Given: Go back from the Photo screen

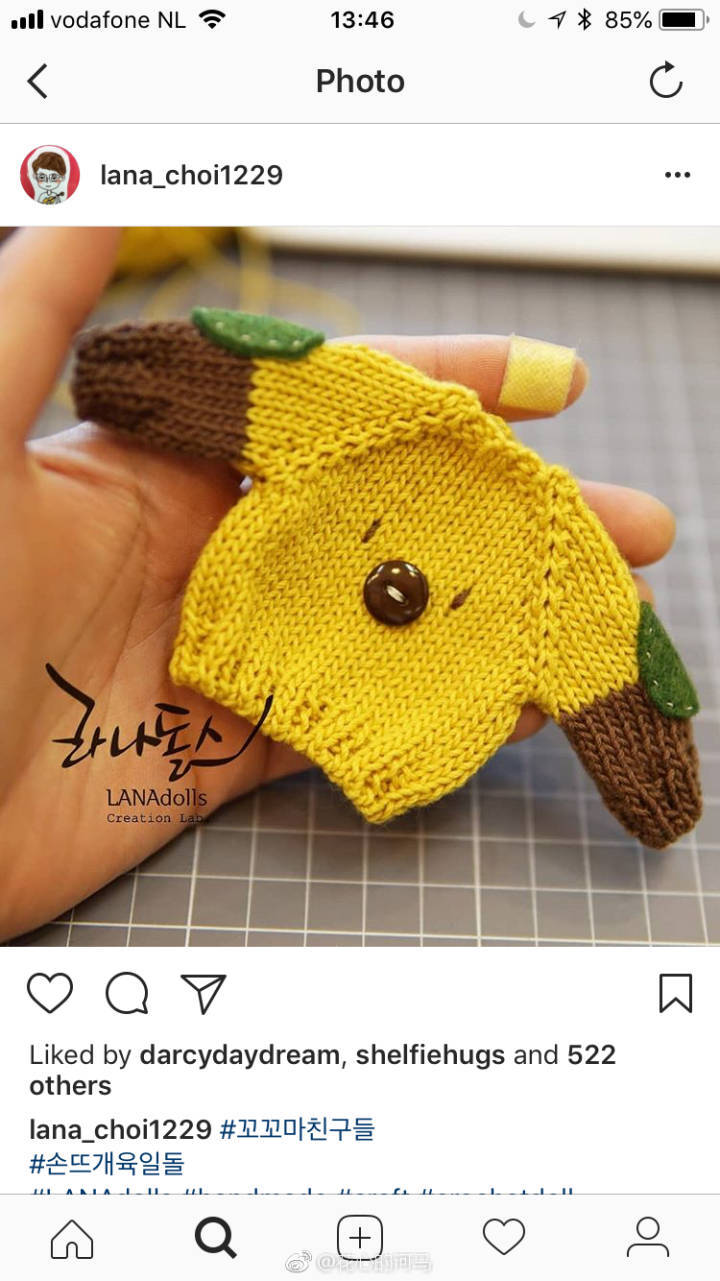Looking at the screenshot, I should pyautogui.click(x=38, y=81).
